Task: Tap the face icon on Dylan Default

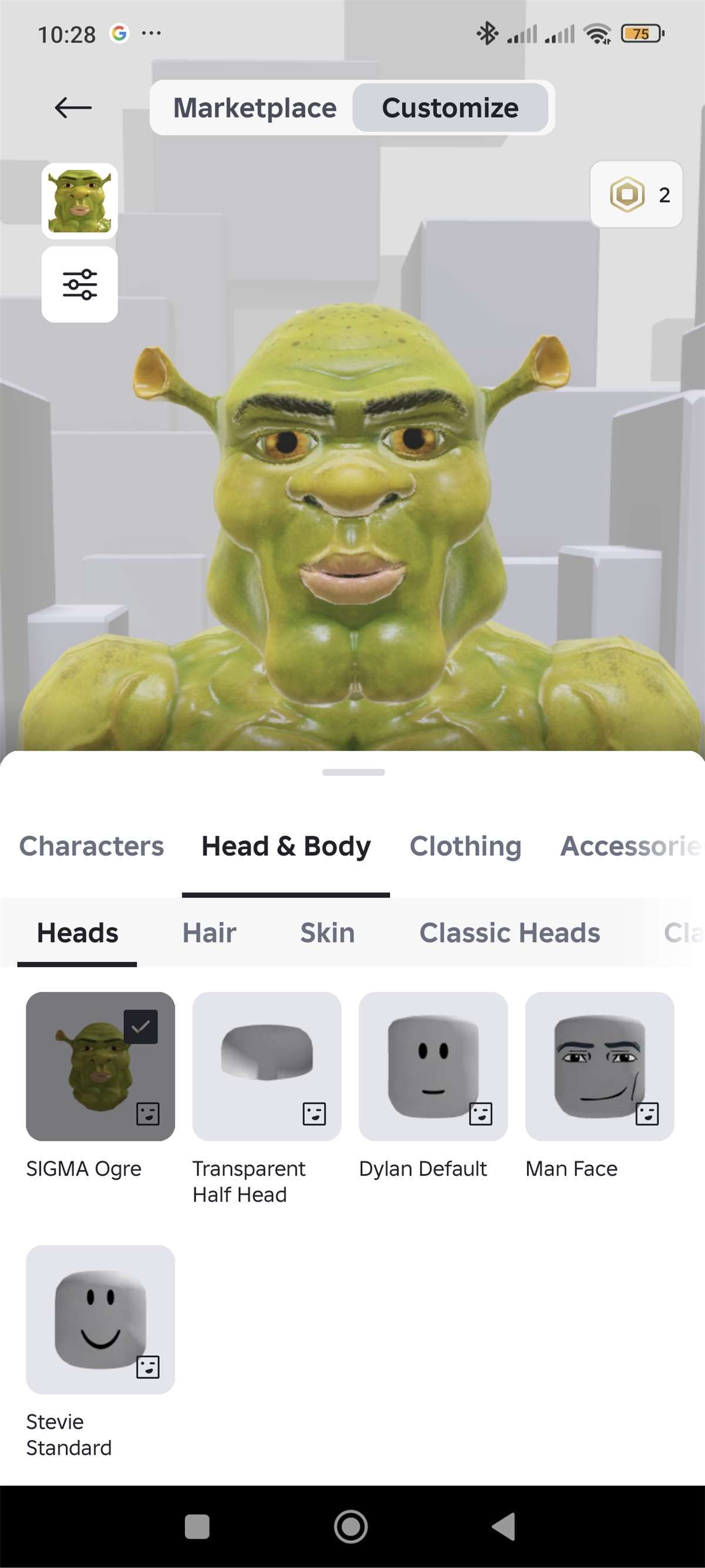Action: click(481, 1114)
